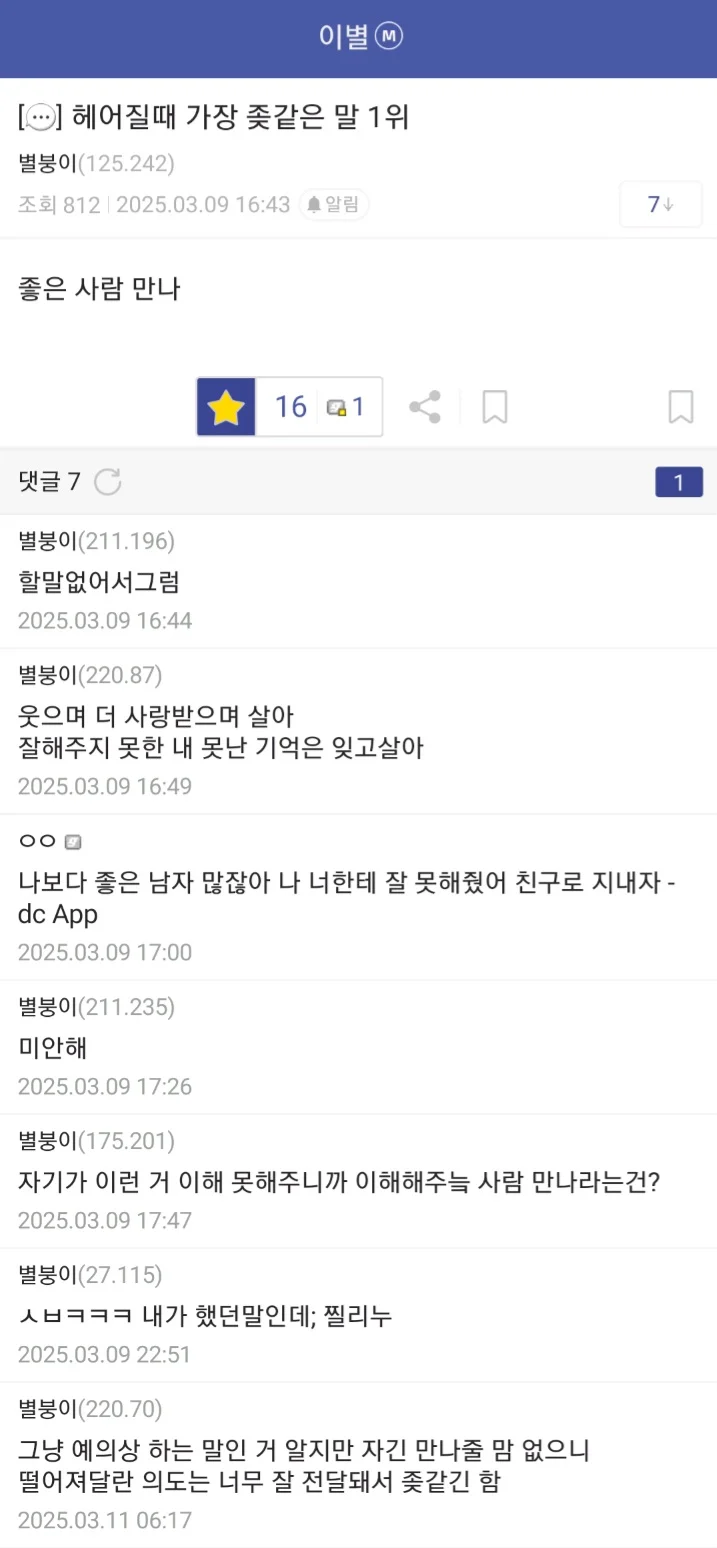Select the commenter 별붕이(211.196)

tap(96, 541)
